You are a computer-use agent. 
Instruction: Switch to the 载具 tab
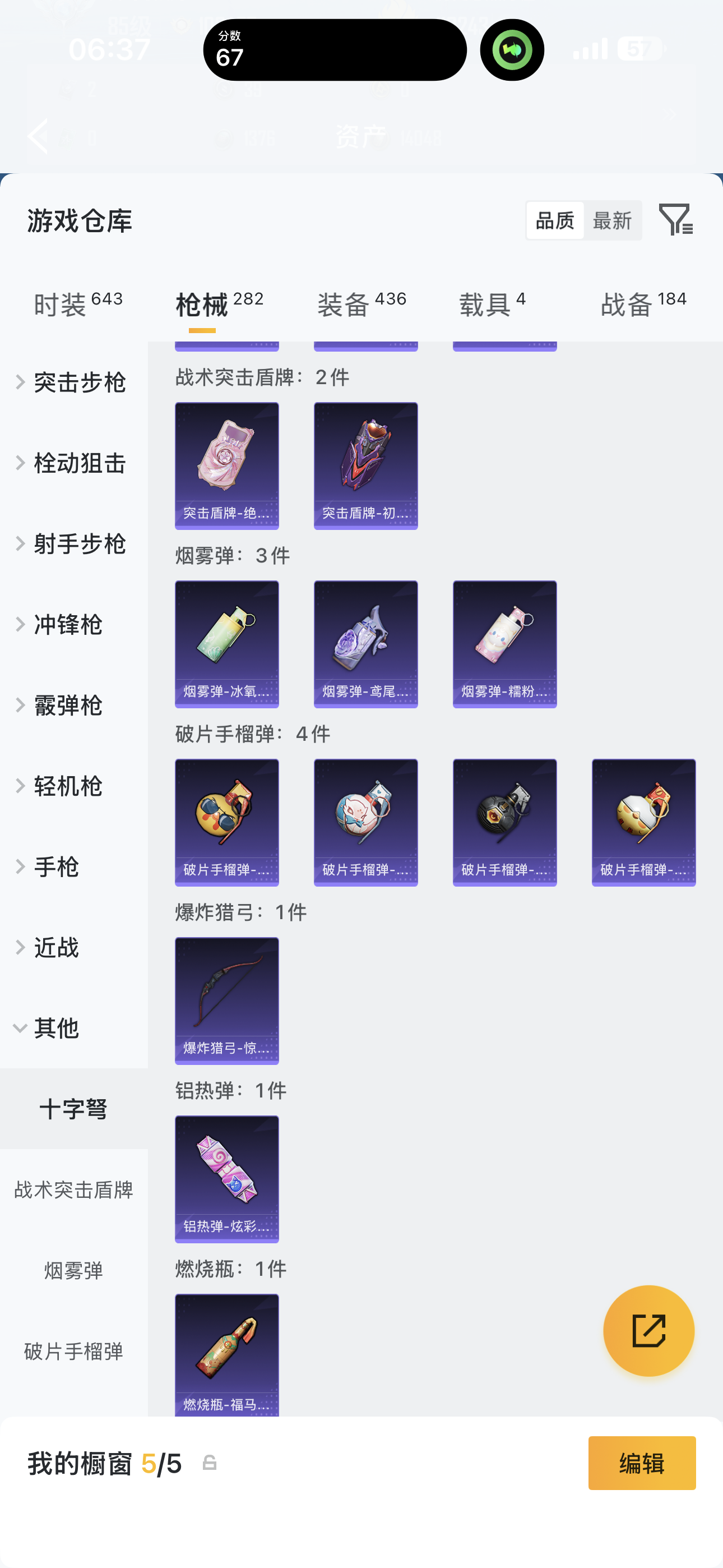492,303
